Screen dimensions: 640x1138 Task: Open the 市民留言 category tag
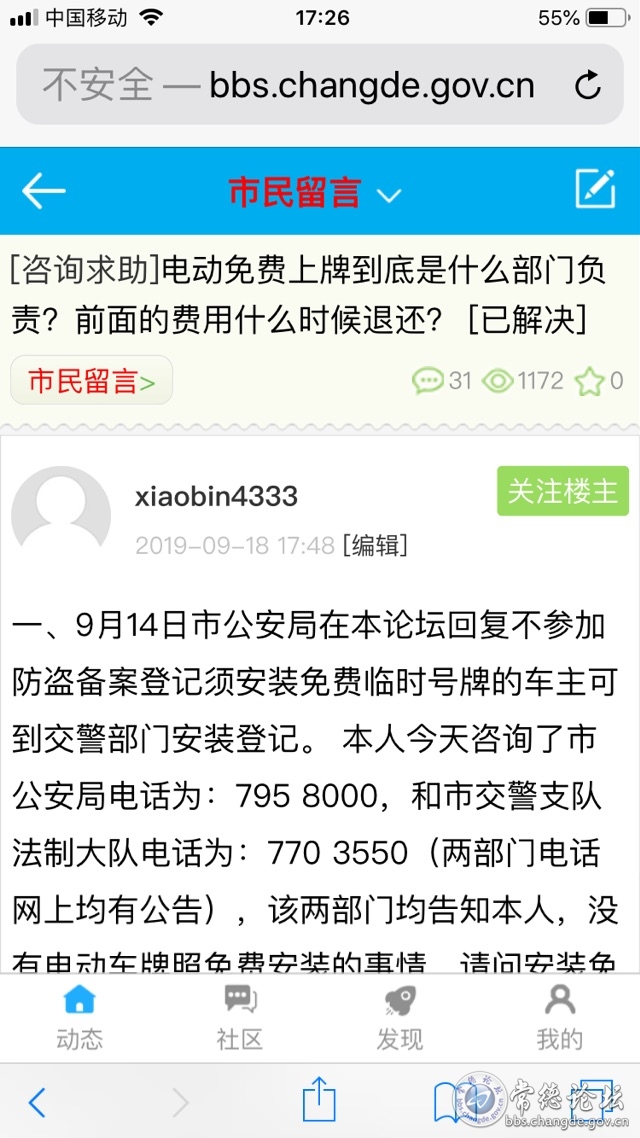pos(91,381)
